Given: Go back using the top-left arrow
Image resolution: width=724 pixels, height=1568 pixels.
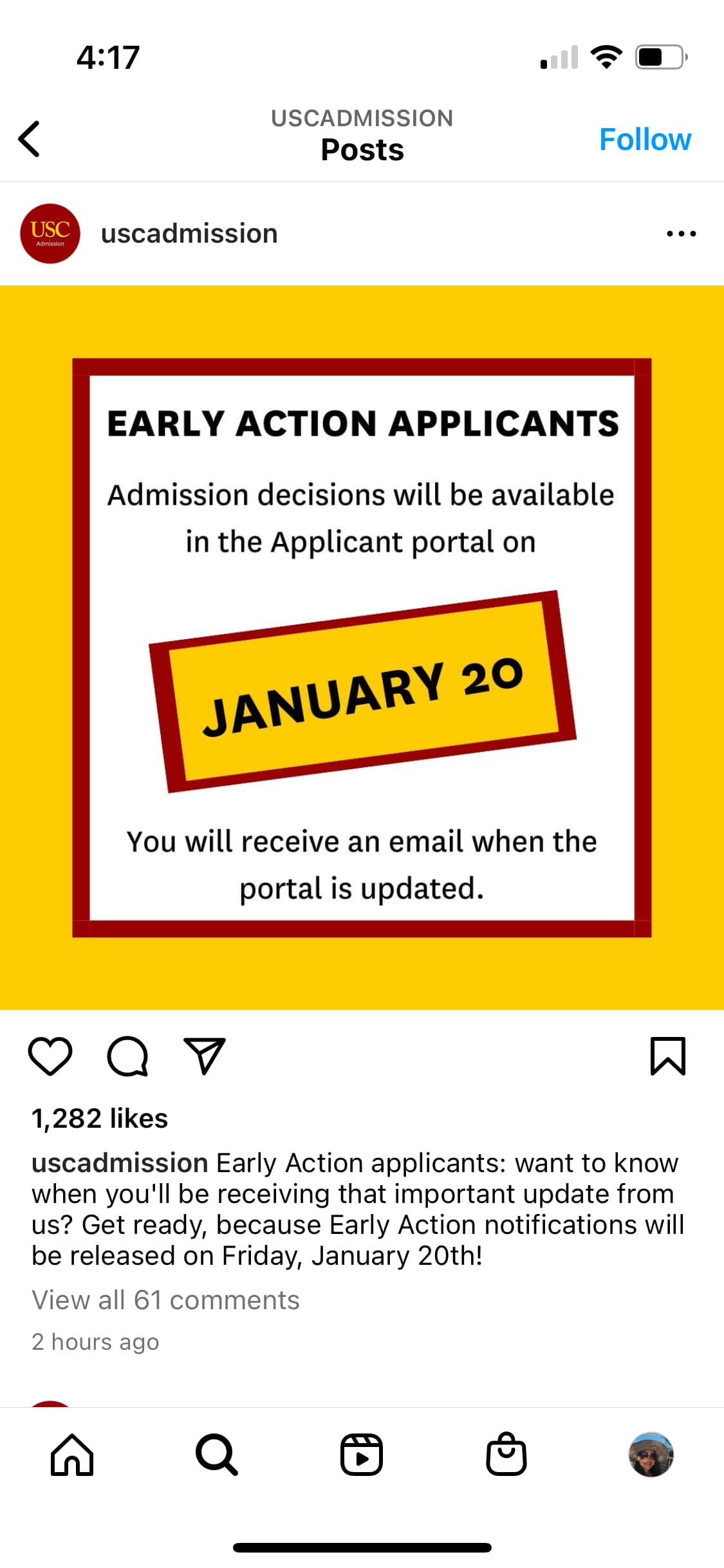Looking at the screenshot, I should 29,139.
